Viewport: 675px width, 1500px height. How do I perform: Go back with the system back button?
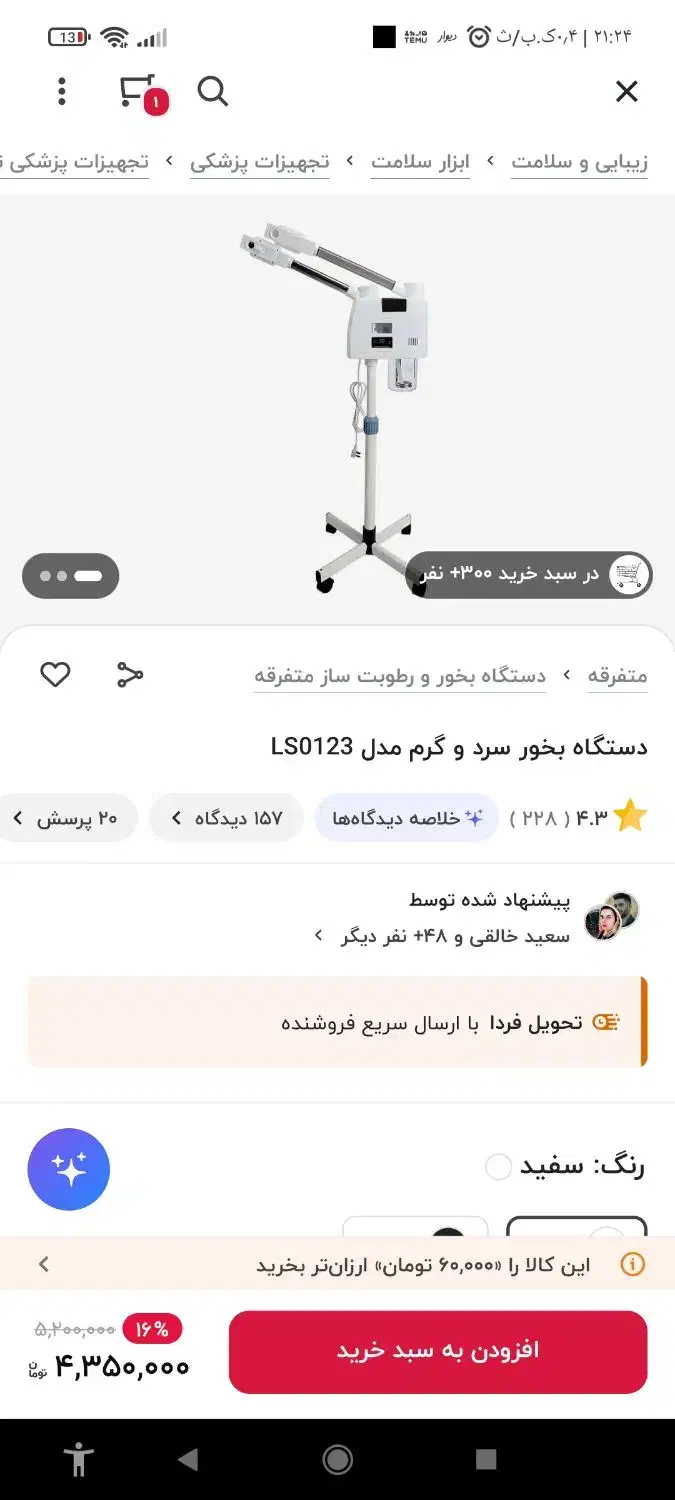click(187, 1460)
